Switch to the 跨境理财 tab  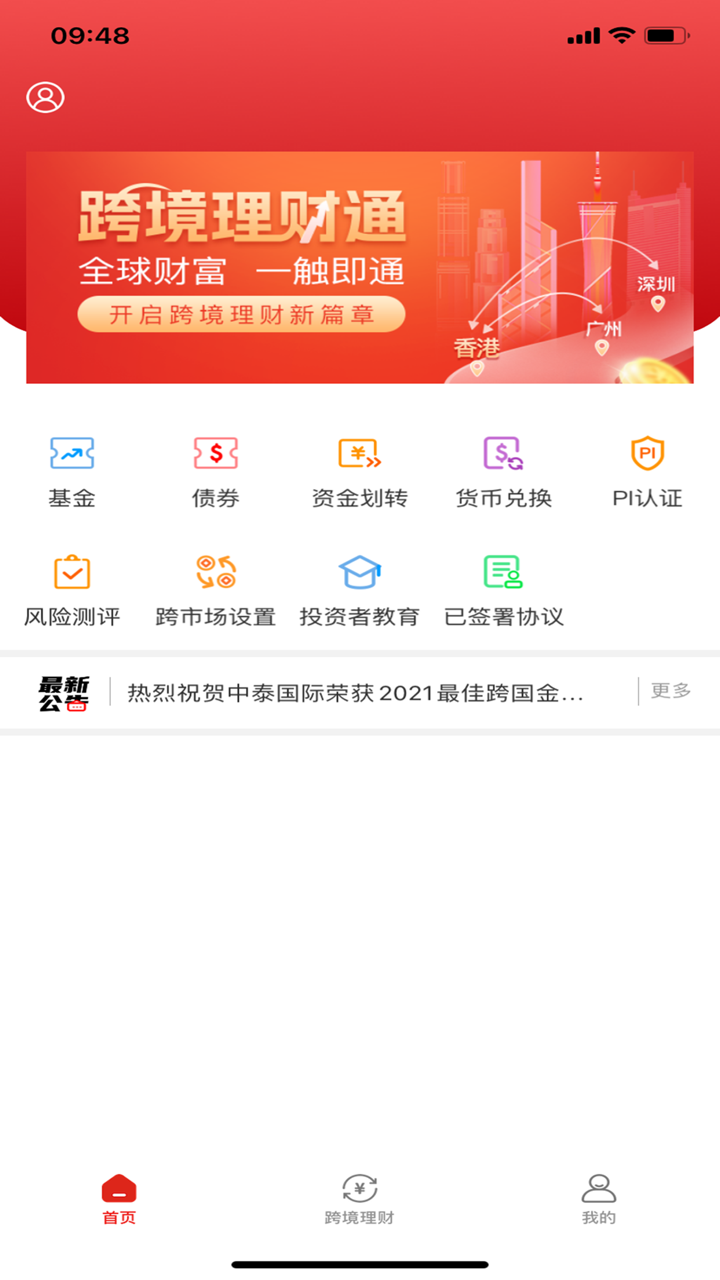[x=359, y=1198]
